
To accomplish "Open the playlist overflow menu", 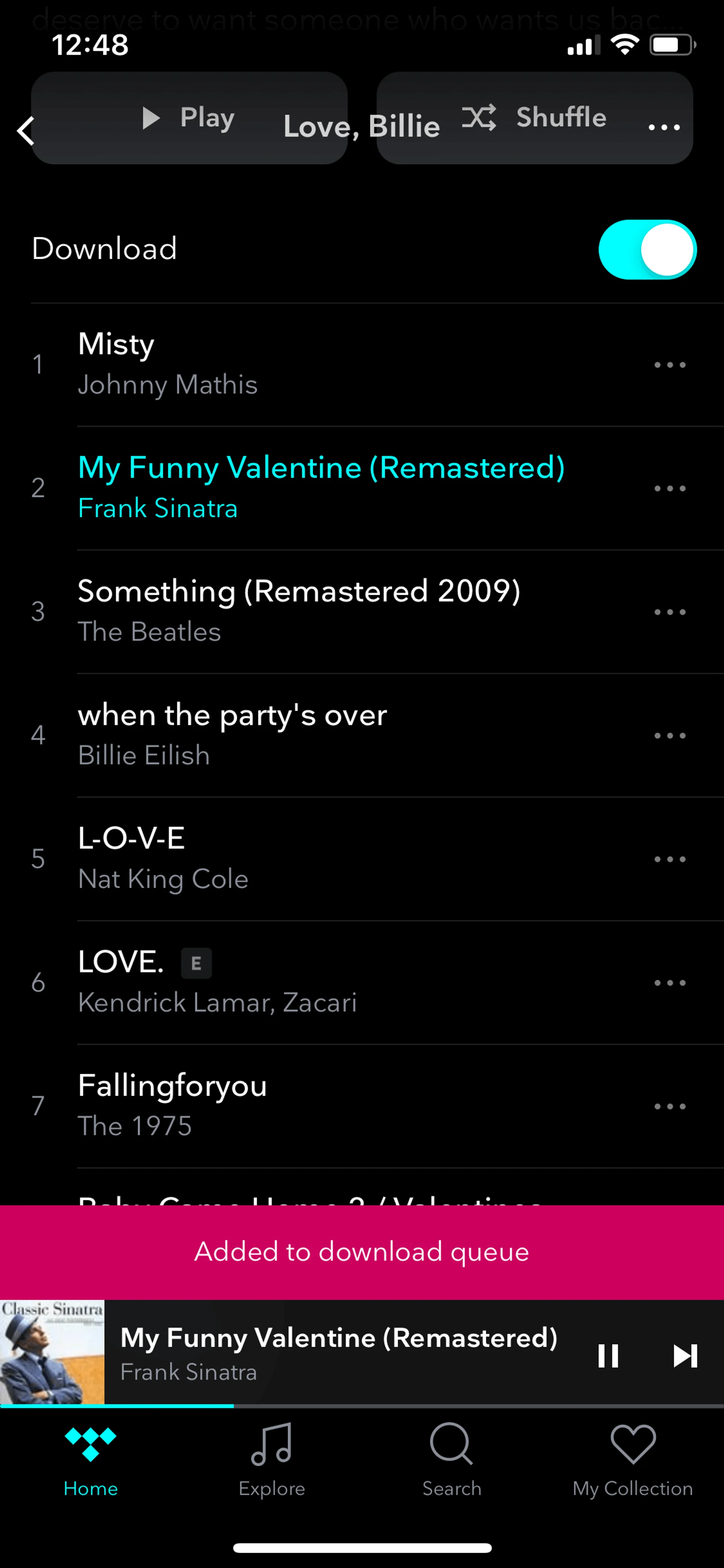I will [664, 128].
